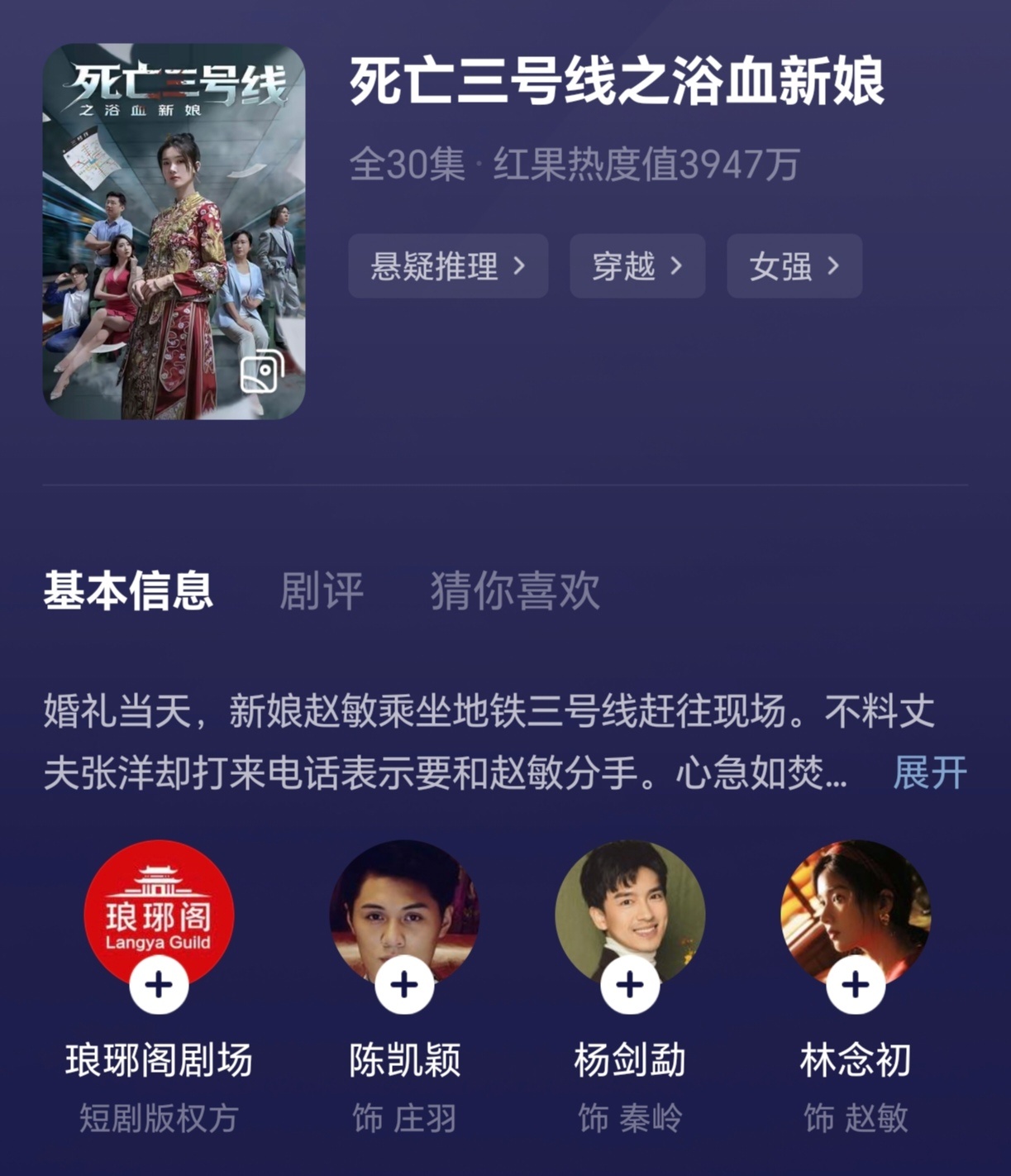Screen dimensions: 1011x1176
Task: Tap the plus icon under 琅琊阁剧场
Action: click(160, 984)
